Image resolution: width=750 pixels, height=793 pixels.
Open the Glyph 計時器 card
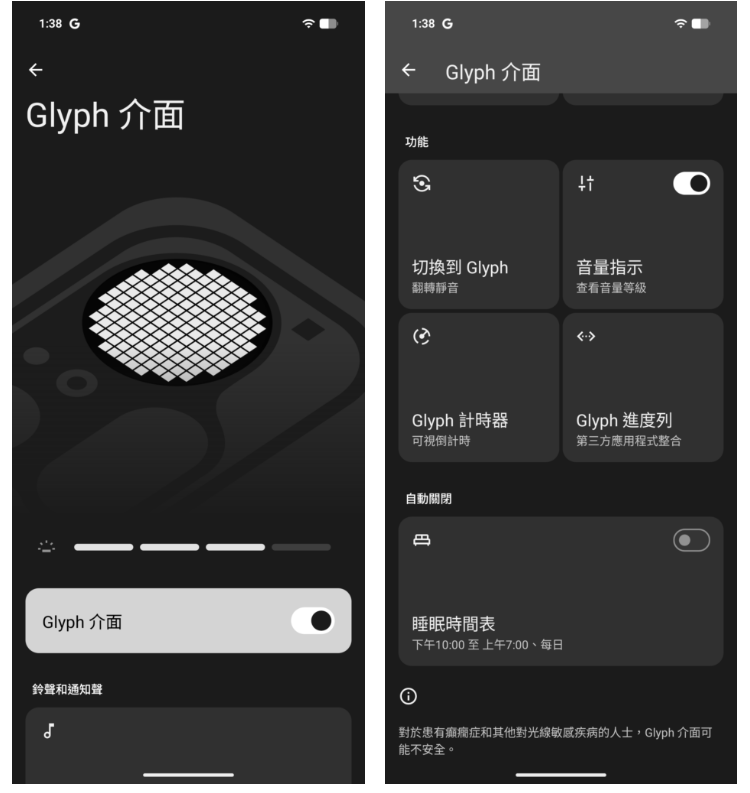[x=478, y=387]
